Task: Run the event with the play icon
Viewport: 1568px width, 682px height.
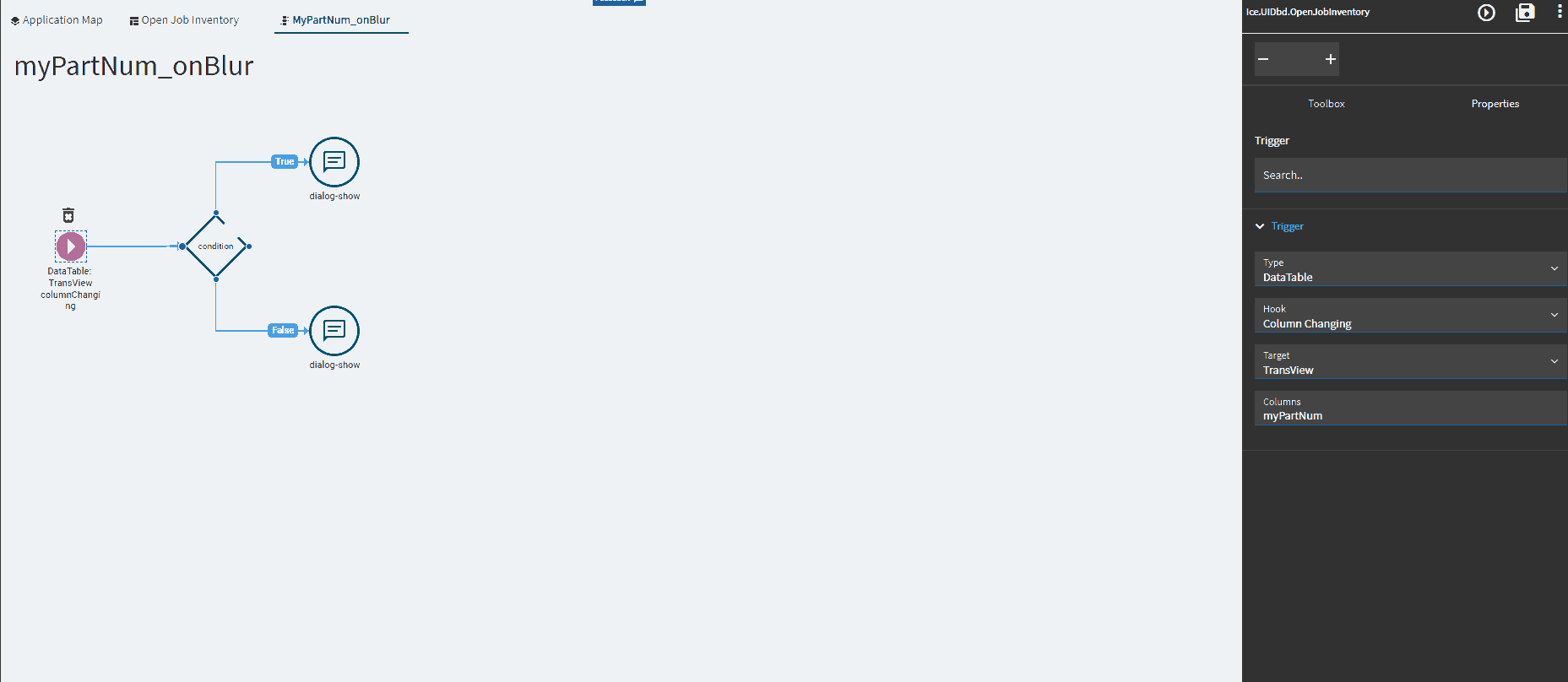Action: pos(1486,13)
